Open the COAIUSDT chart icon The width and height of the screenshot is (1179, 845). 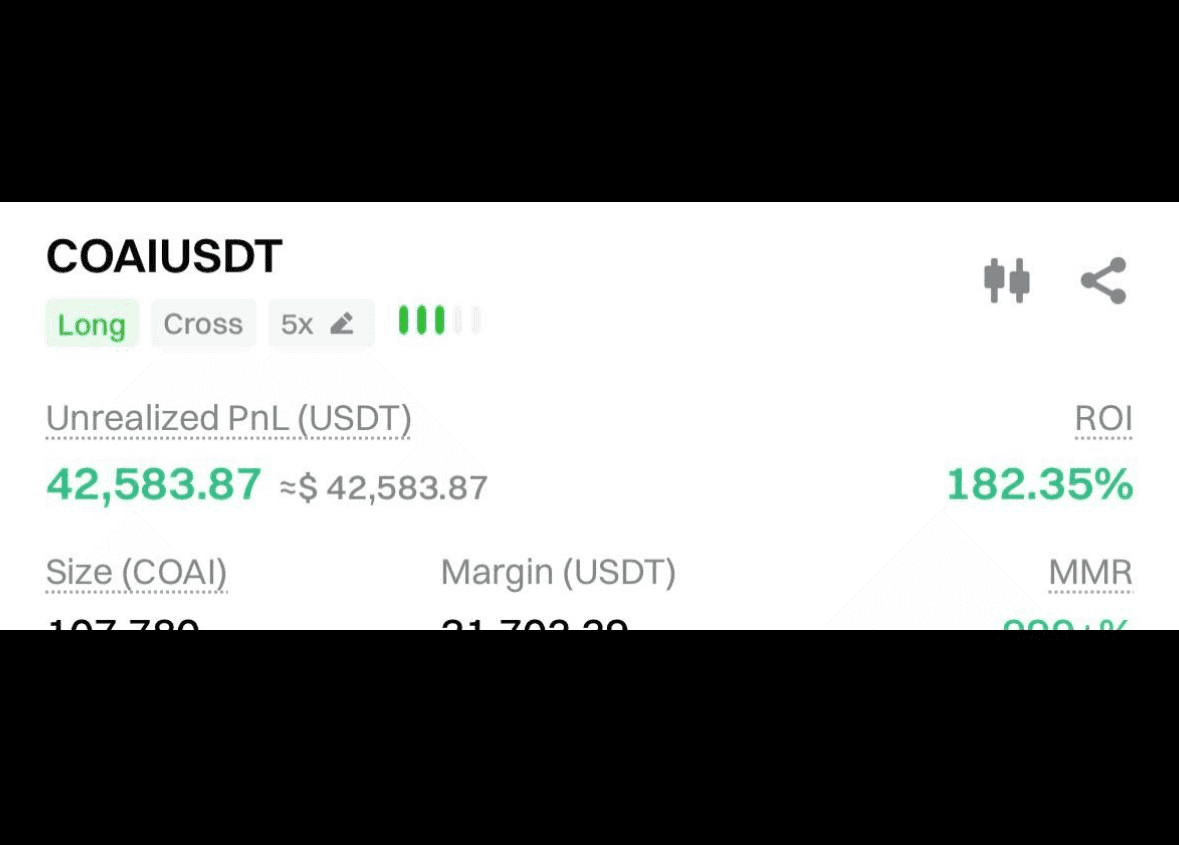(x=1006, y=280)
